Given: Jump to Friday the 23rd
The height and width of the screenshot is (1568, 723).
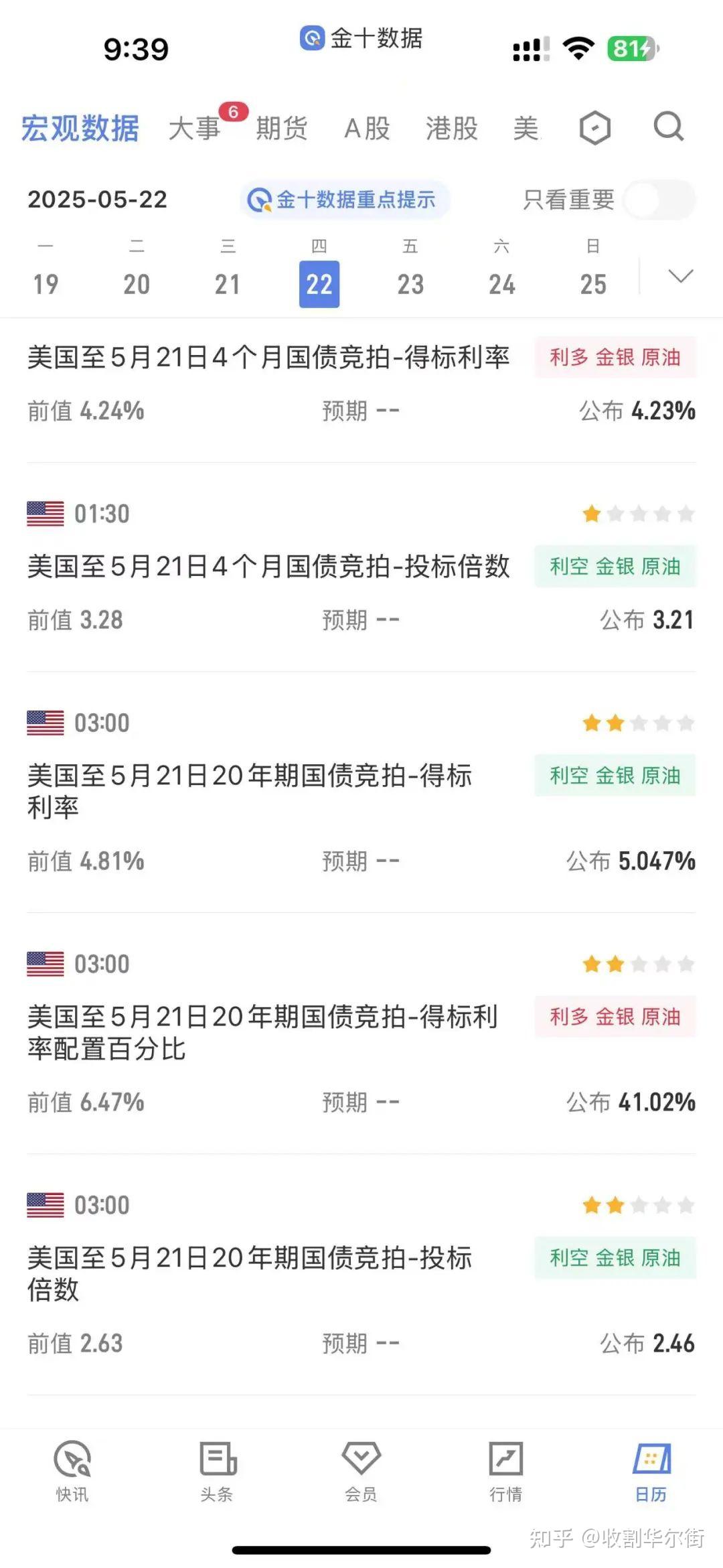Looking at the screenshot, I should (x=410, y=283).
